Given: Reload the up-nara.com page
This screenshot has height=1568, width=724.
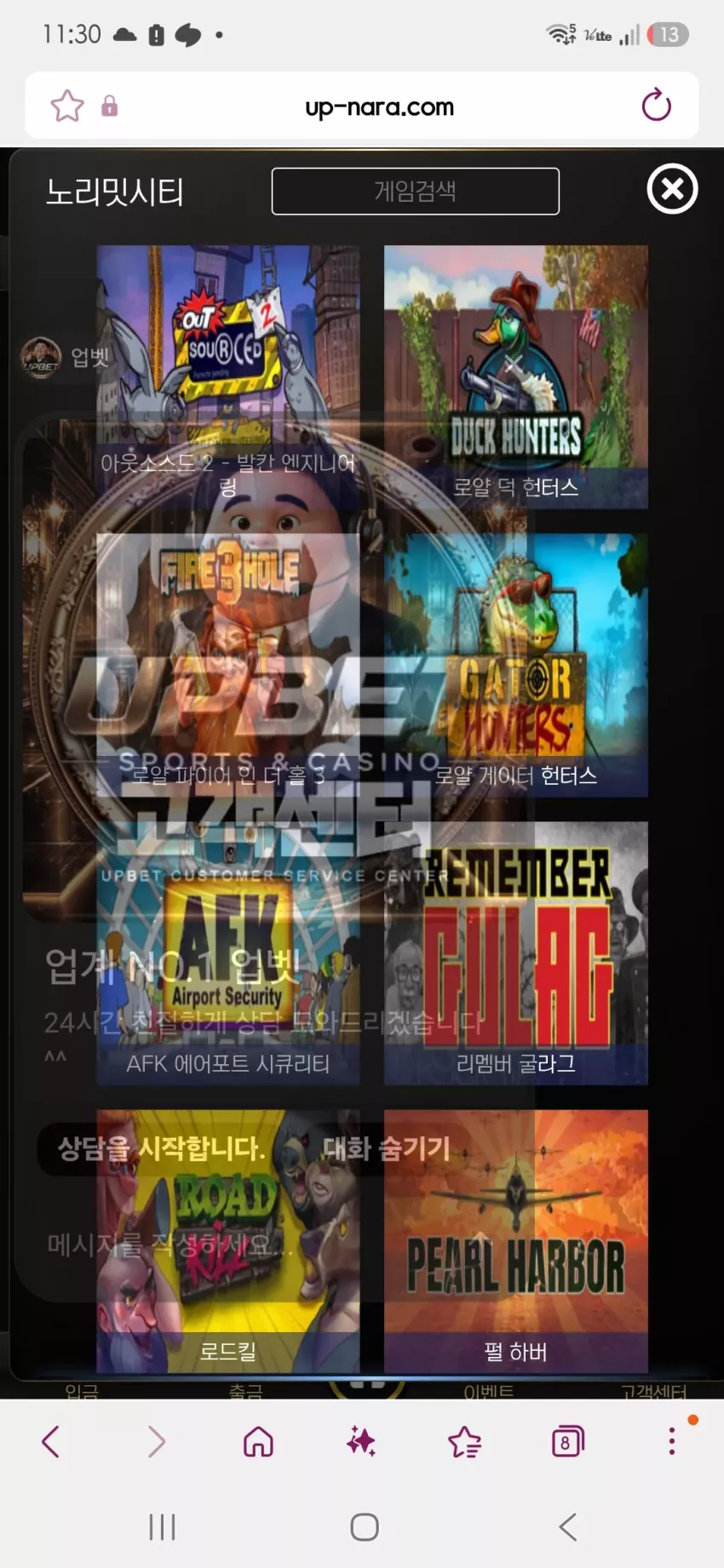Looking at the screenshot, I should coord(656,106).
